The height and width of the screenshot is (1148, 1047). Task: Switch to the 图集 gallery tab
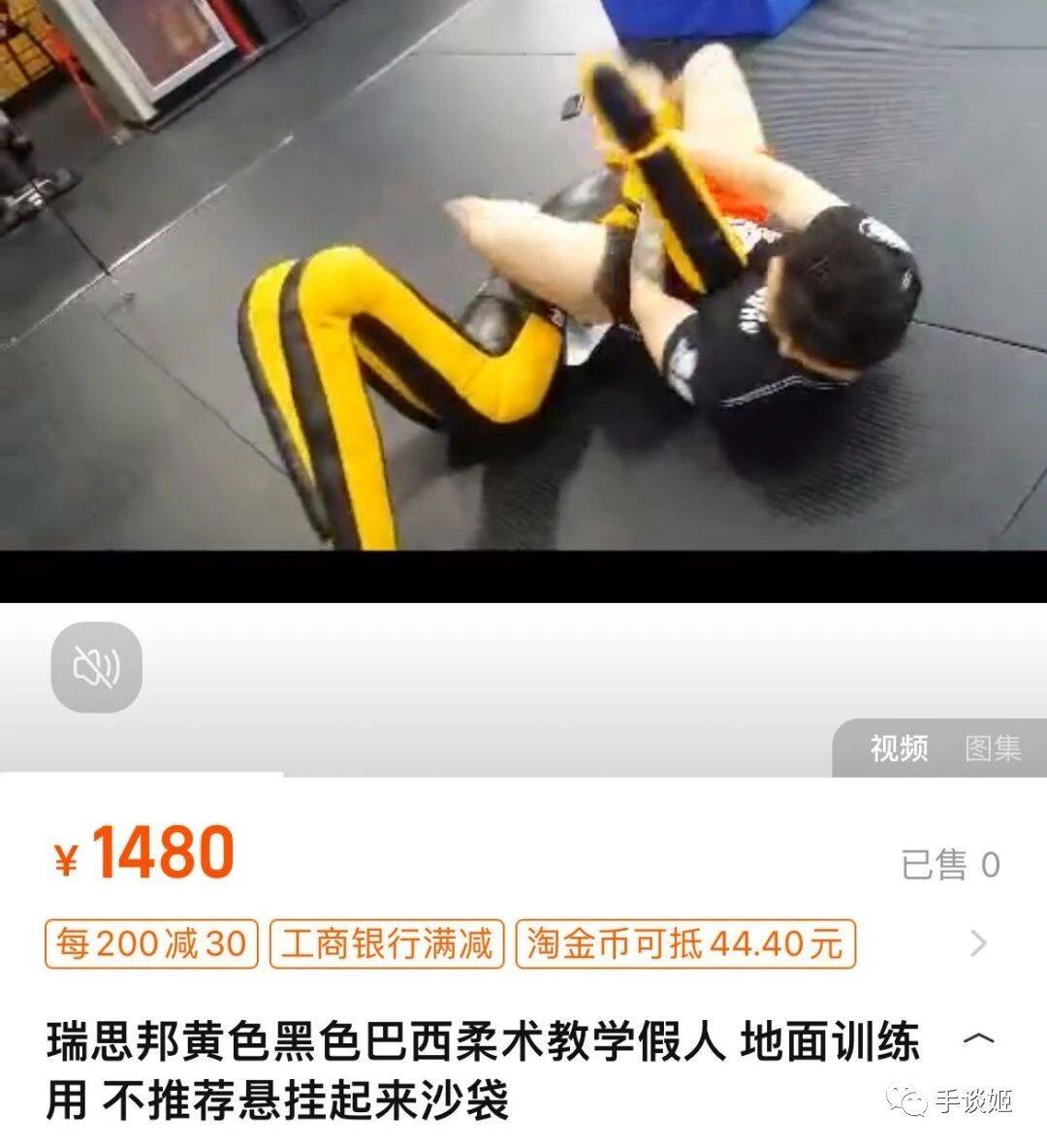tap(993, 749)
